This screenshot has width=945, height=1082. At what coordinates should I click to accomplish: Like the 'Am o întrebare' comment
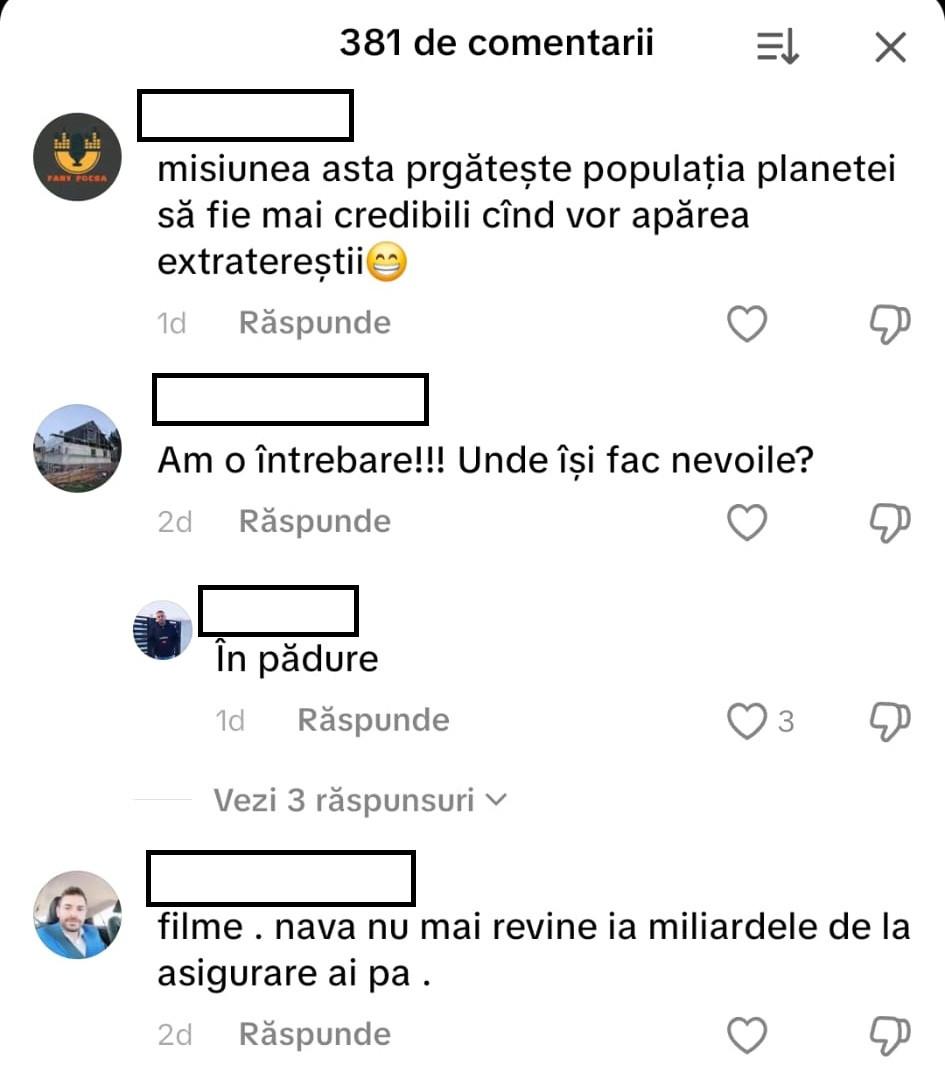(746, 521)
